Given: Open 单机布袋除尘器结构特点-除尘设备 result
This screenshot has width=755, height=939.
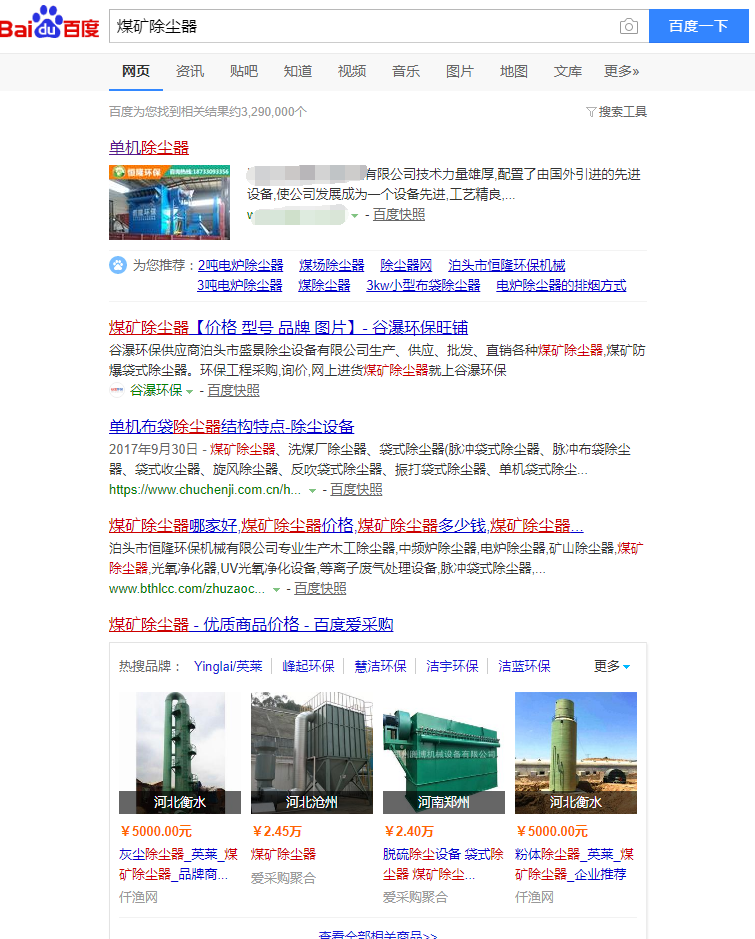Looking at the screenshot, I should pos(231,426).
